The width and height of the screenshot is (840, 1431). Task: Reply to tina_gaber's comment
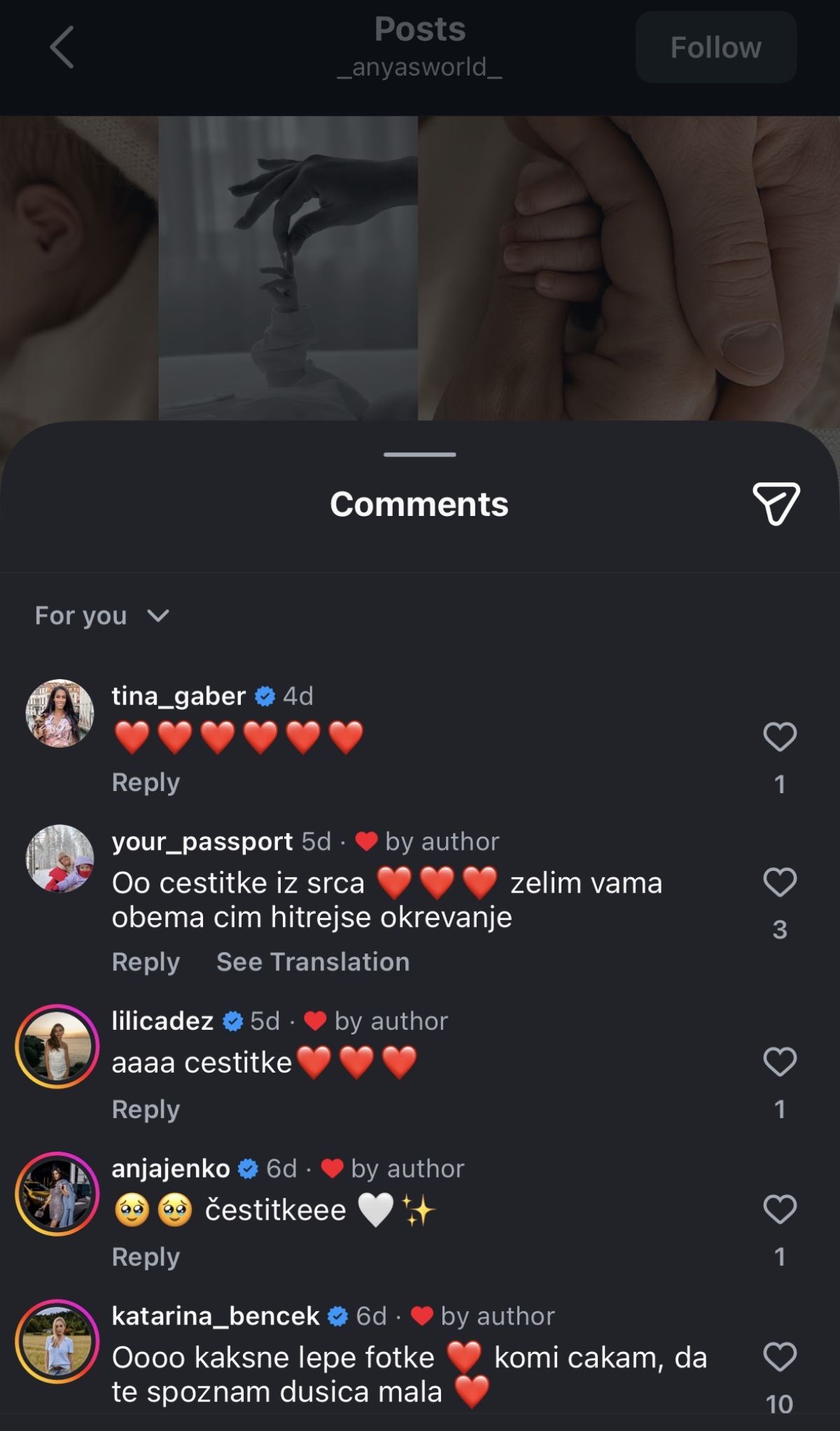coord(146,782)
